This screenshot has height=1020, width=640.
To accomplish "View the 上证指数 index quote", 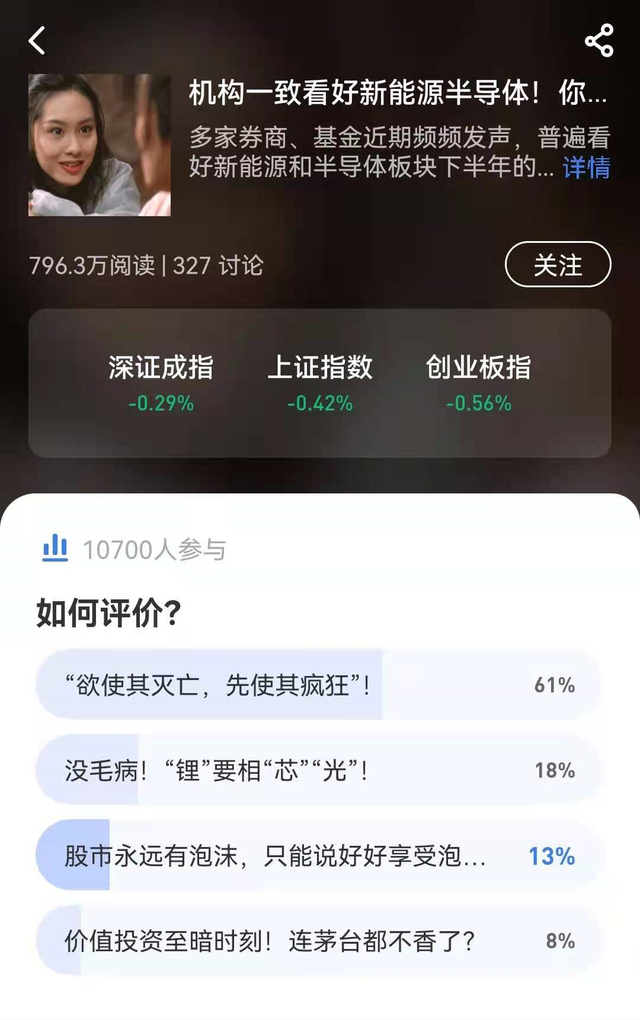I will 320,383.
